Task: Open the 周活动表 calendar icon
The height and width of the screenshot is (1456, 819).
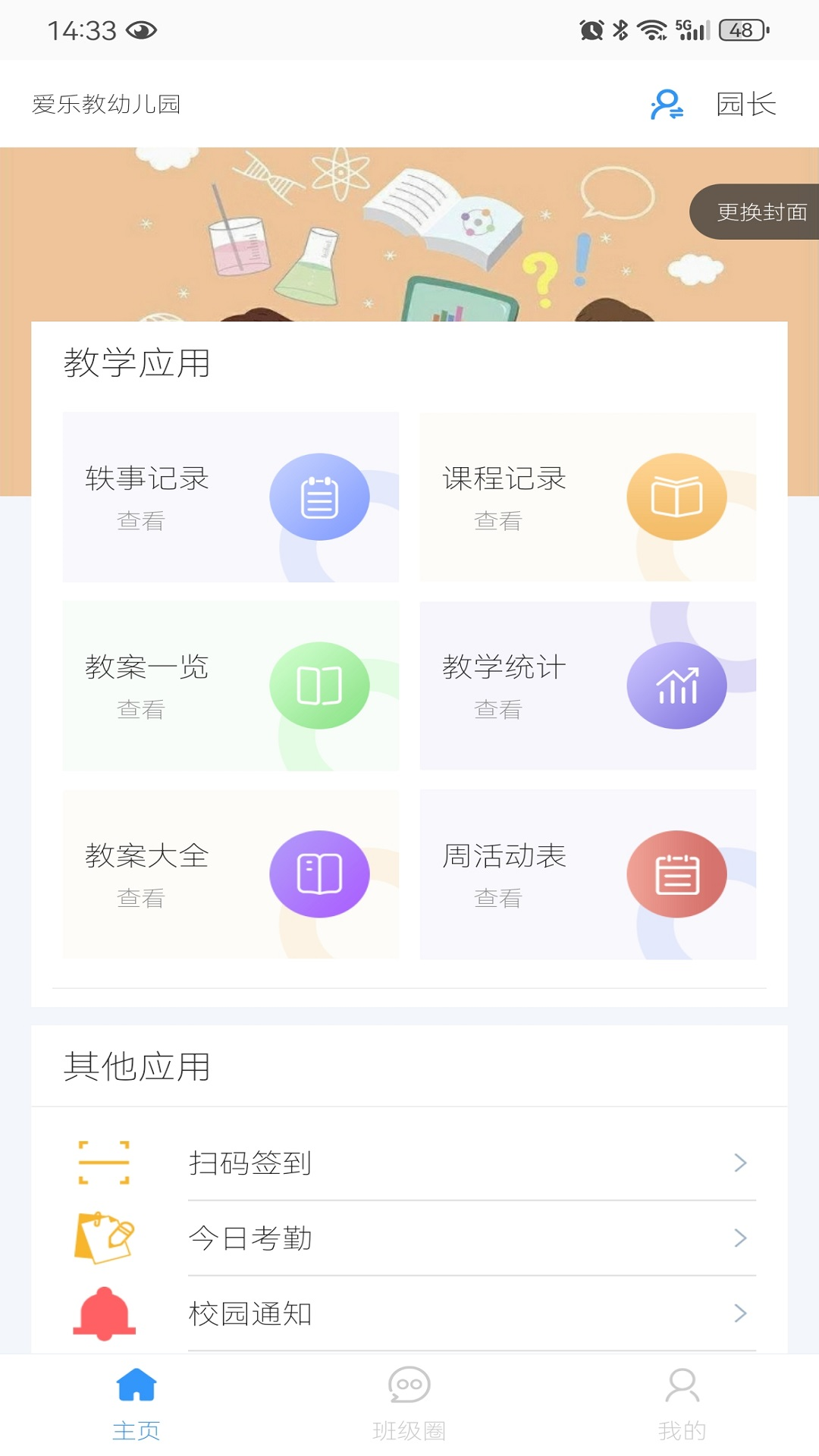Action: click(677, 873)
